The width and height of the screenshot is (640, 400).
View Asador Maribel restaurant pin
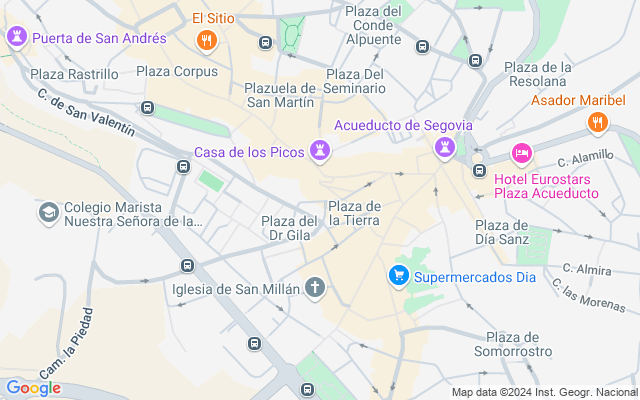(597, 122)
